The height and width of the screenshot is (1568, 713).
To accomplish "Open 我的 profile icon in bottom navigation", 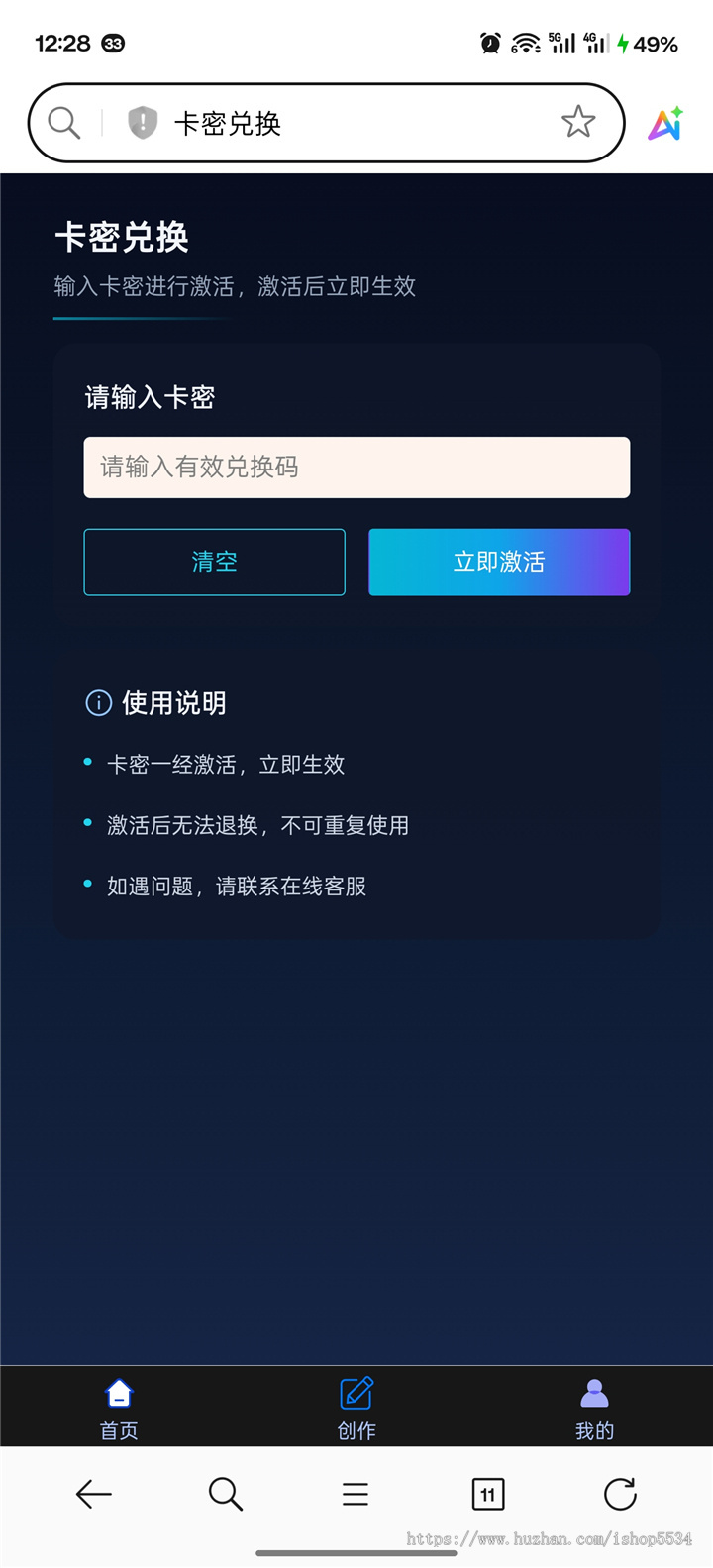I will (x=594, y=1392).
